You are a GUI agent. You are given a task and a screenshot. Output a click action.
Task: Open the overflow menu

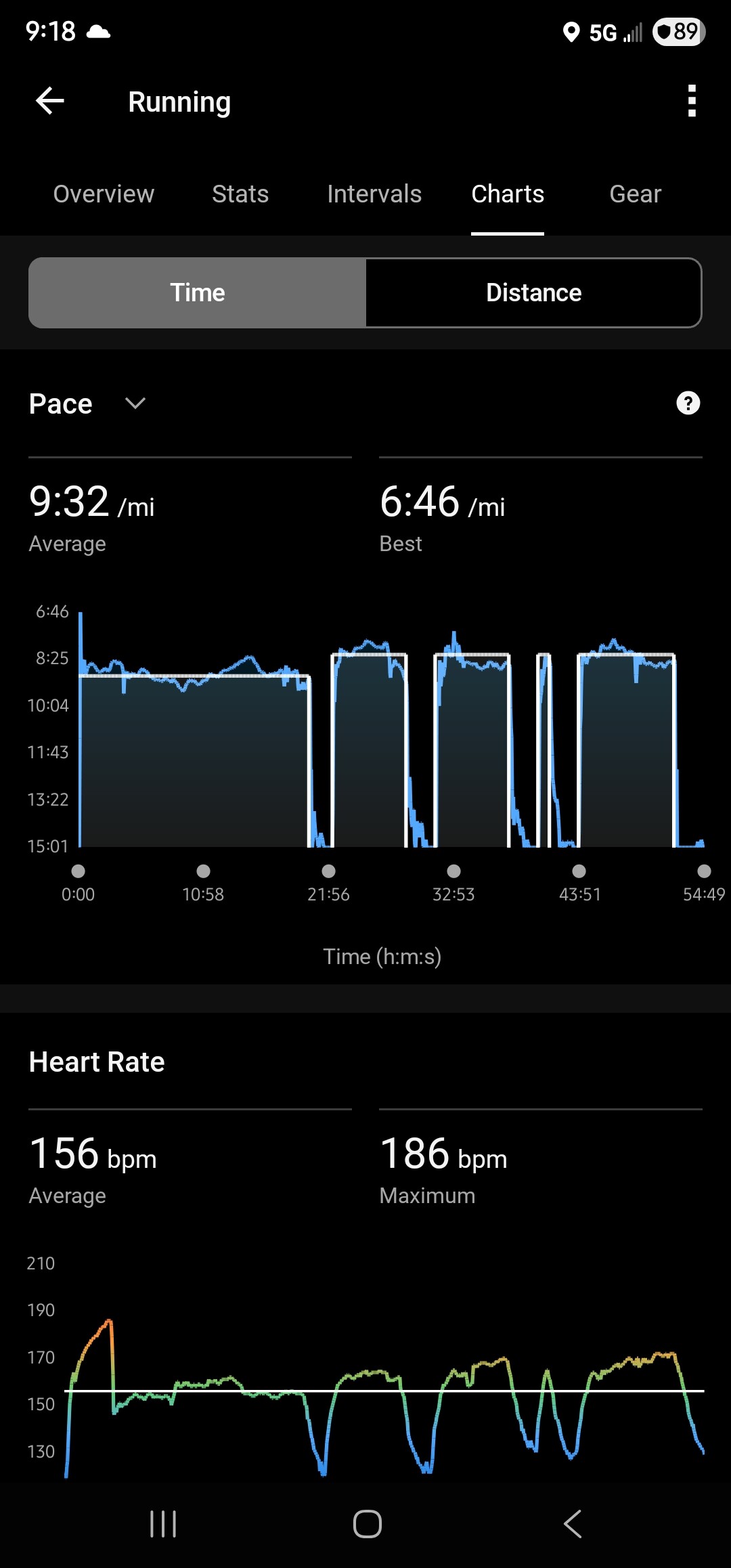[691, 102]
